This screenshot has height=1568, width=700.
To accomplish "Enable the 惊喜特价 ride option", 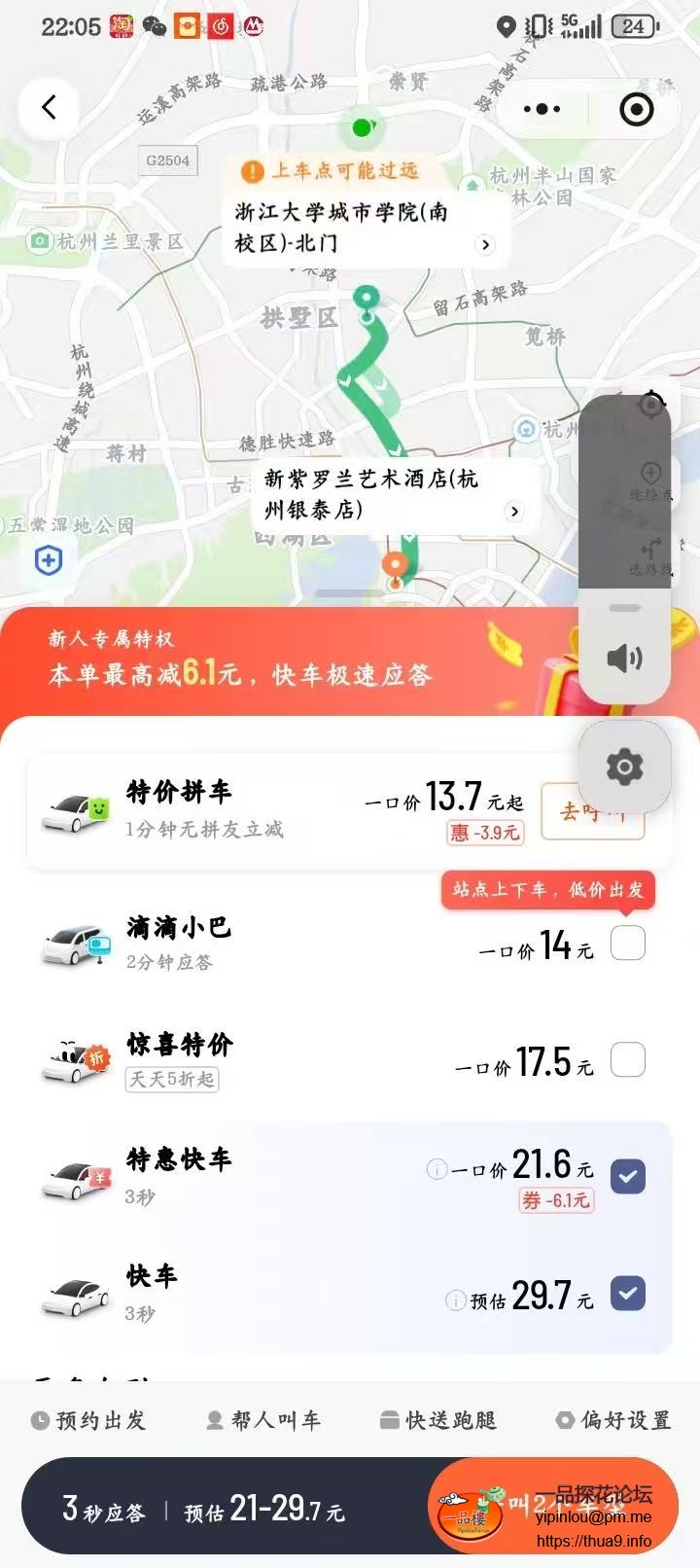I will pyautogui.click(x=628, y=1060).
